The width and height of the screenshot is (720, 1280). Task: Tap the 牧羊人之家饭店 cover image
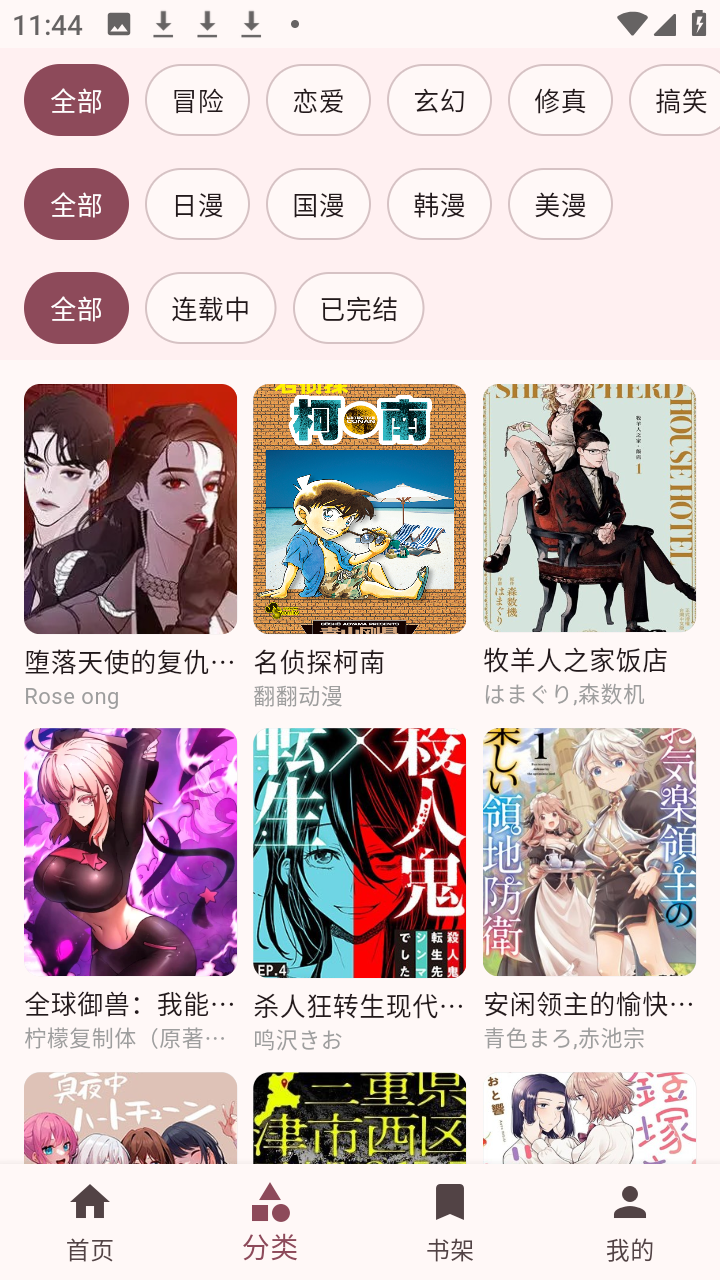(589, 508)
